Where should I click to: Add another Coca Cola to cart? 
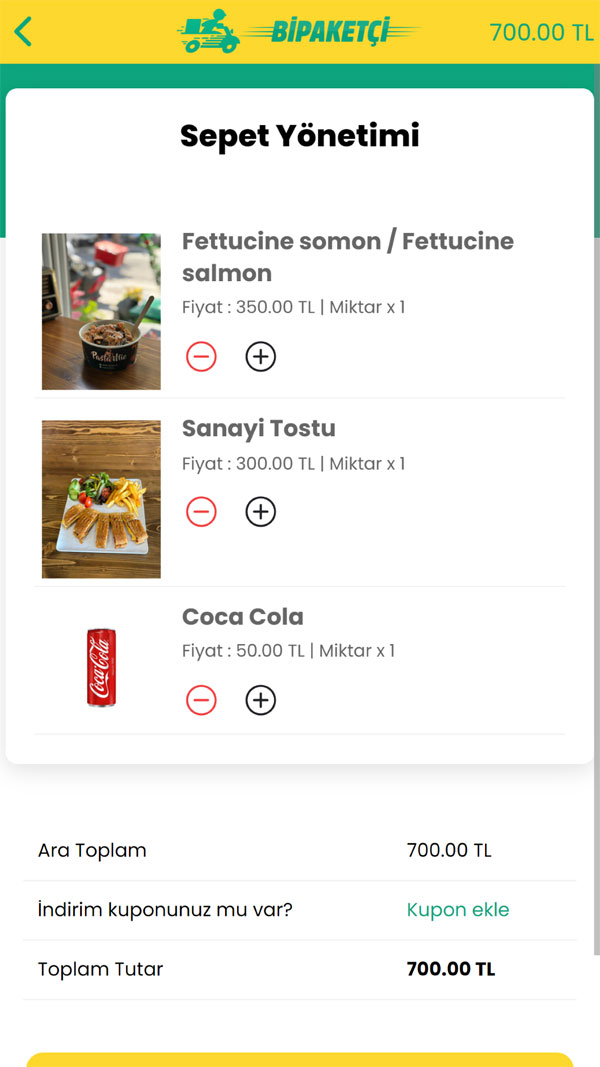pos(261,700)
